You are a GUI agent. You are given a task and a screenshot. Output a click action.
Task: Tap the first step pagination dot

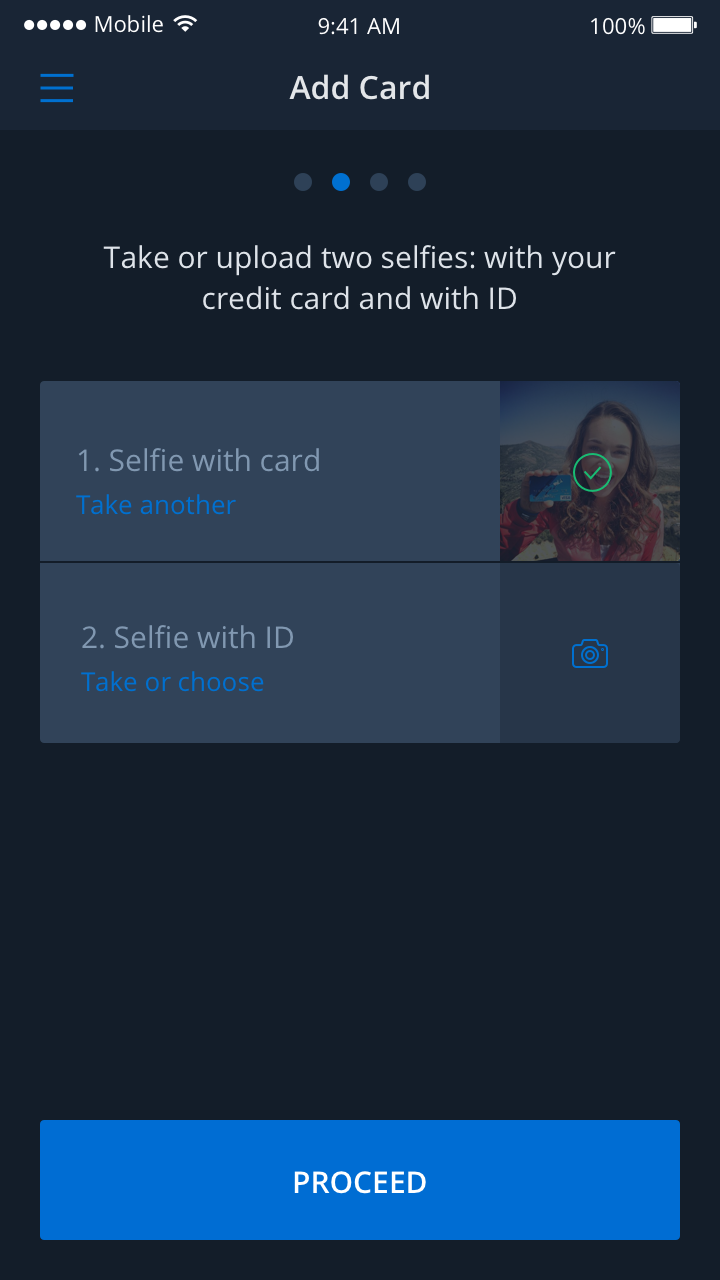coord(303,182)
